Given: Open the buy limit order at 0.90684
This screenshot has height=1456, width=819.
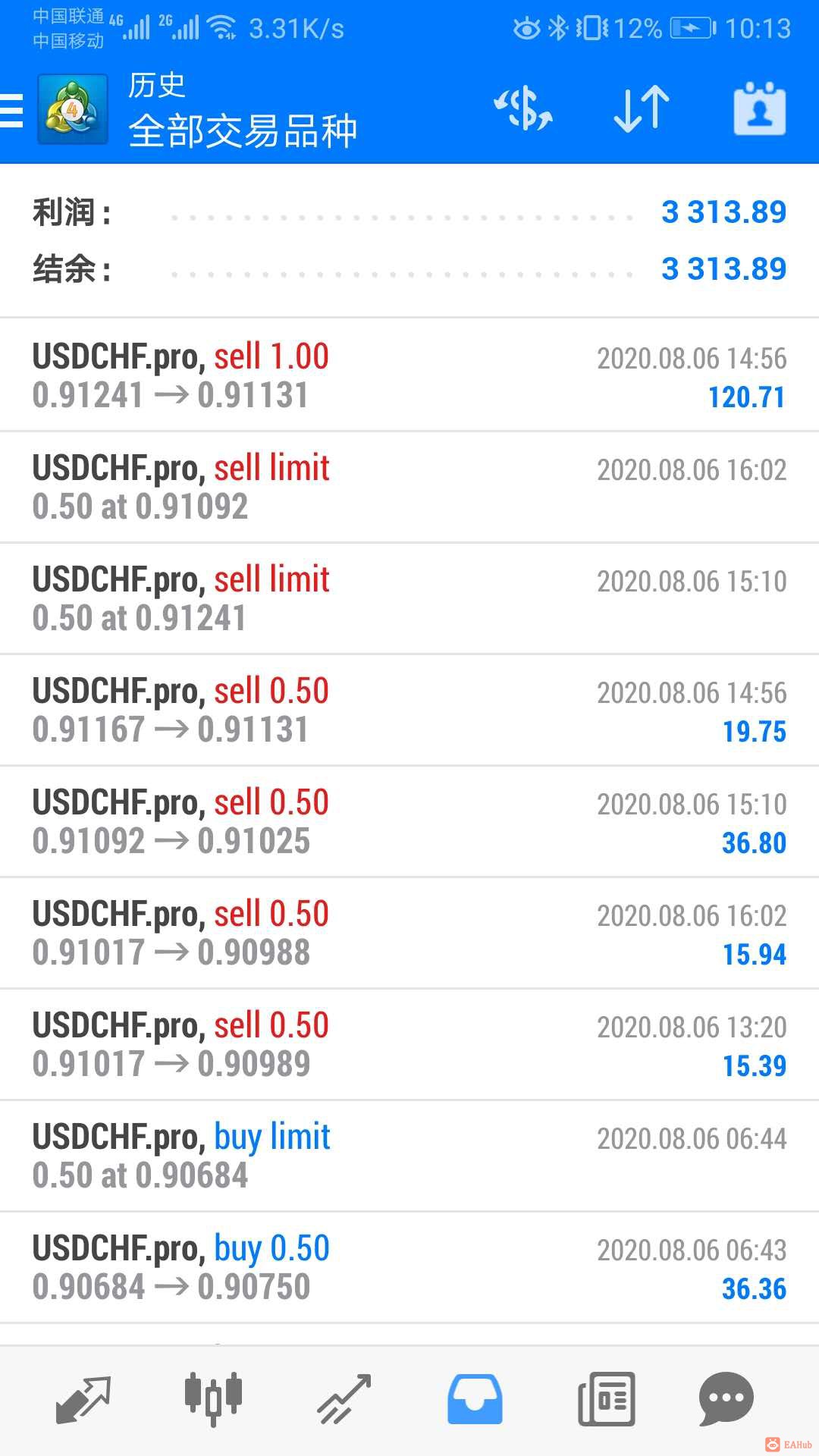Looking at the screenshot, I should click(x=409, y=1156).
